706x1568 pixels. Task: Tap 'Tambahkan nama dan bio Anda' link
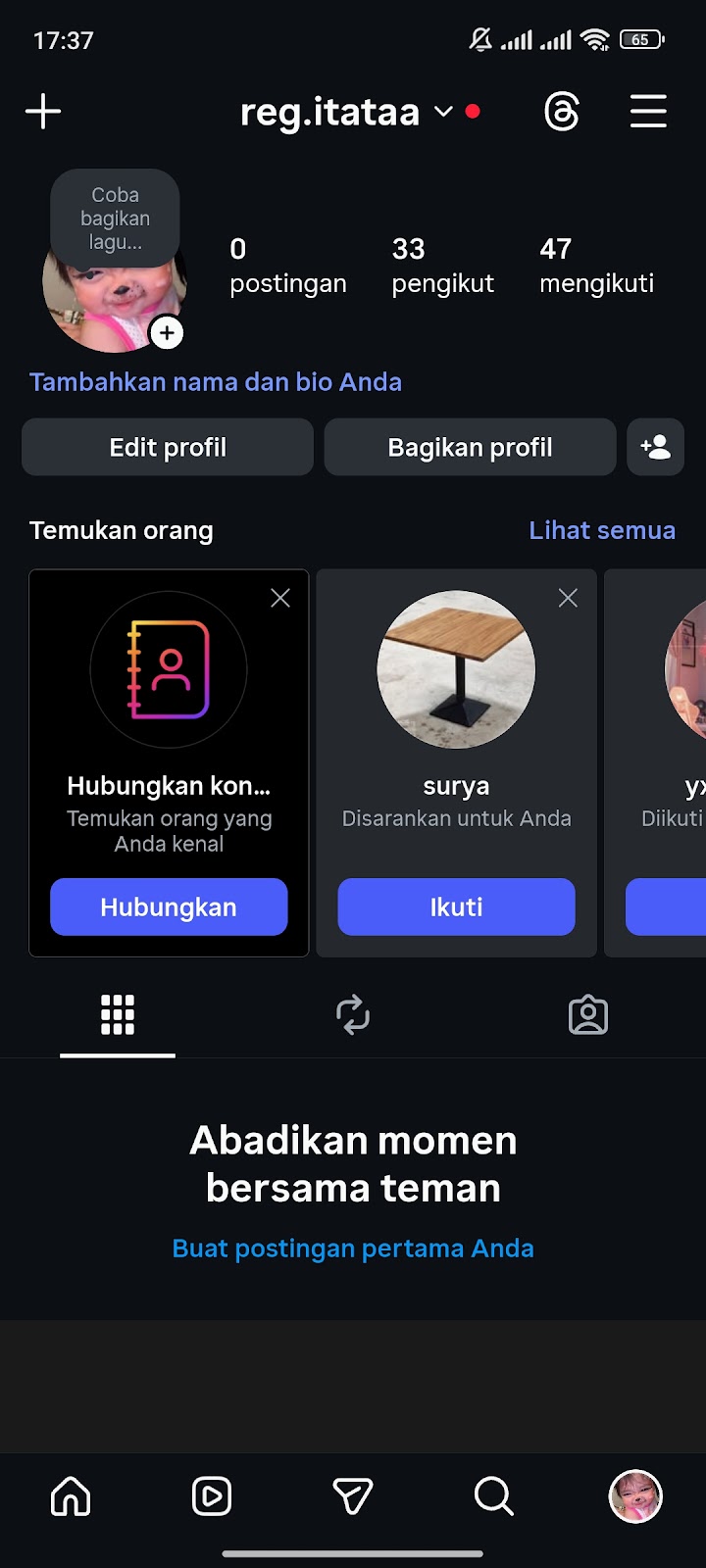216,382
